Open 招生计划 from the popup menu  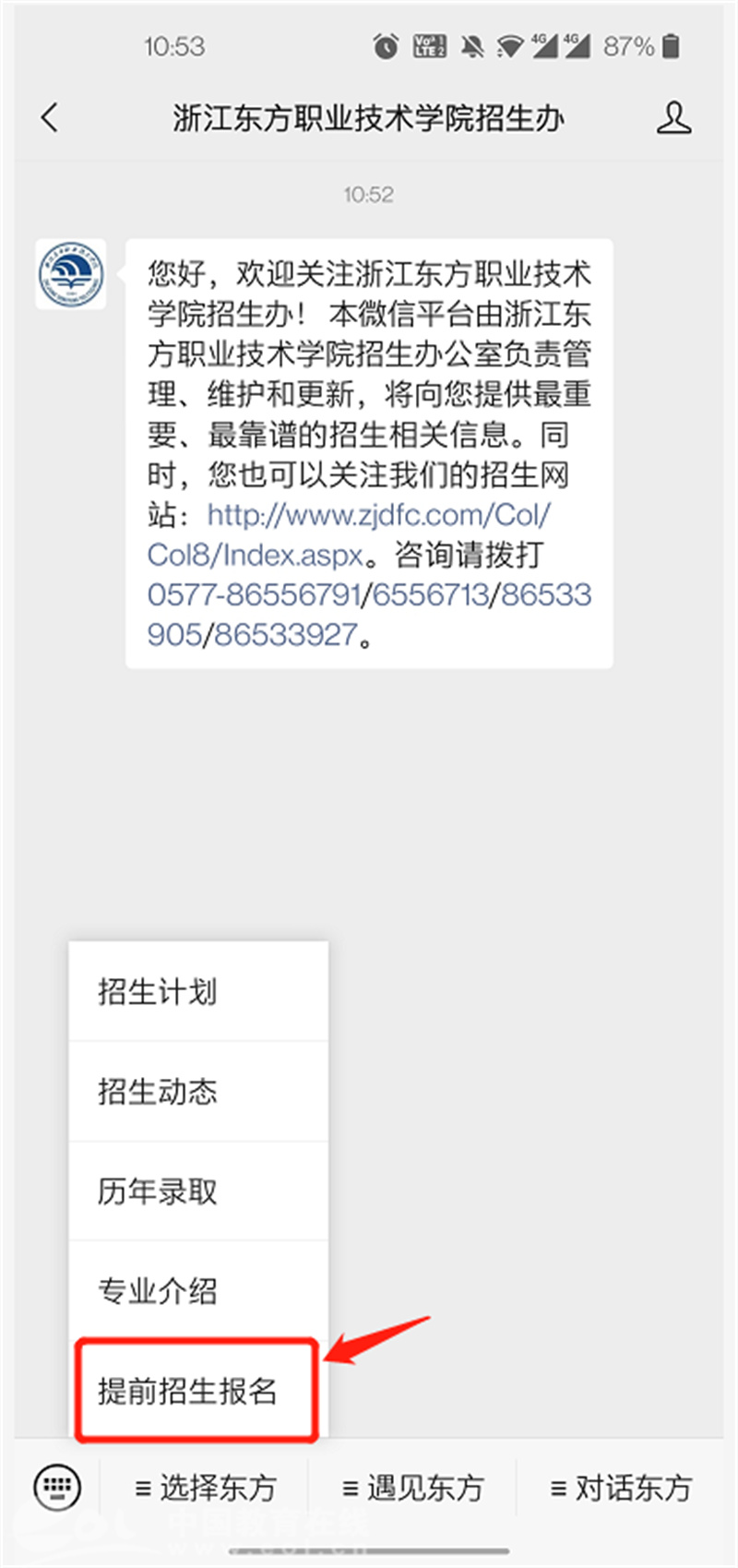click(198, 991)
